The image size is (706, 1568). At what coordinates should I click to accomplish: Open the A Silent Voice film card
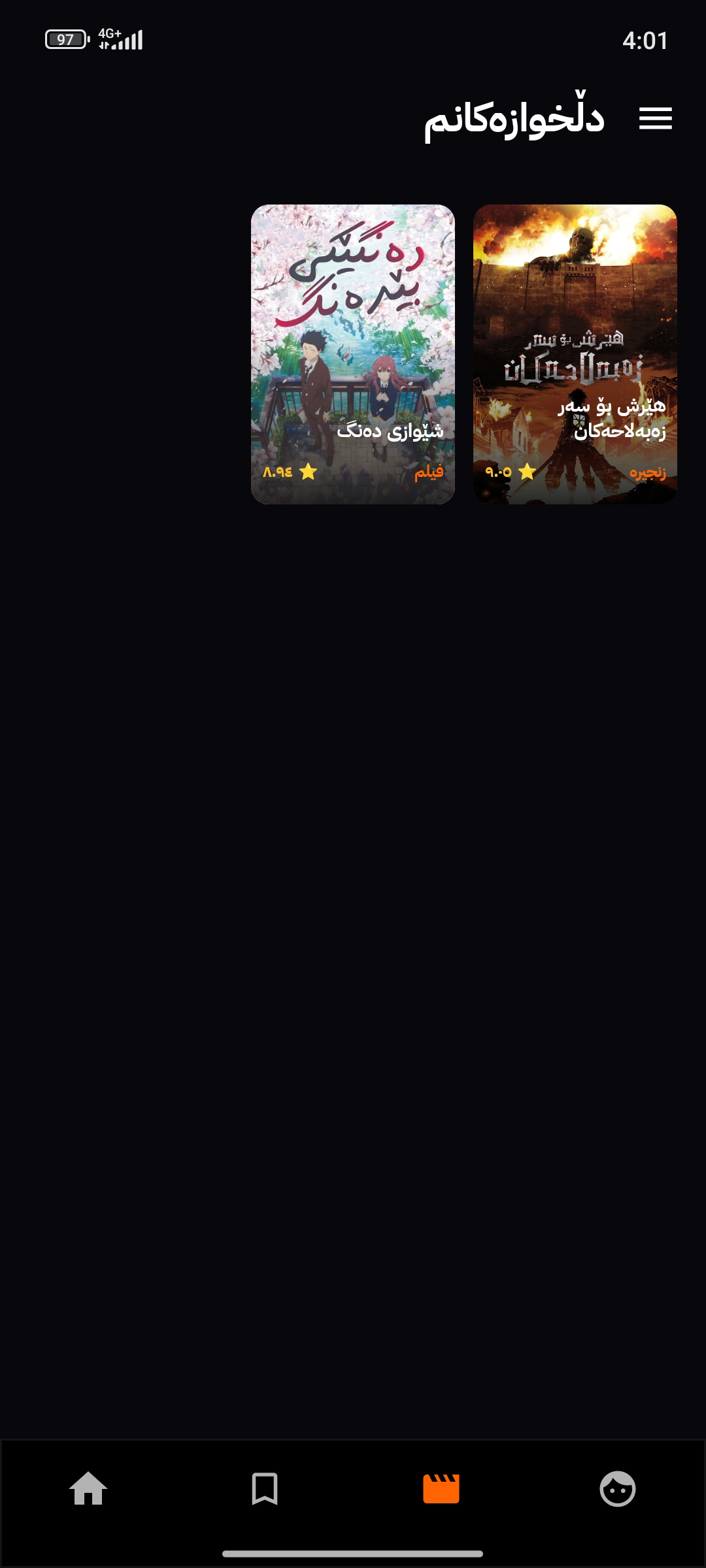[x=353, y=354]
